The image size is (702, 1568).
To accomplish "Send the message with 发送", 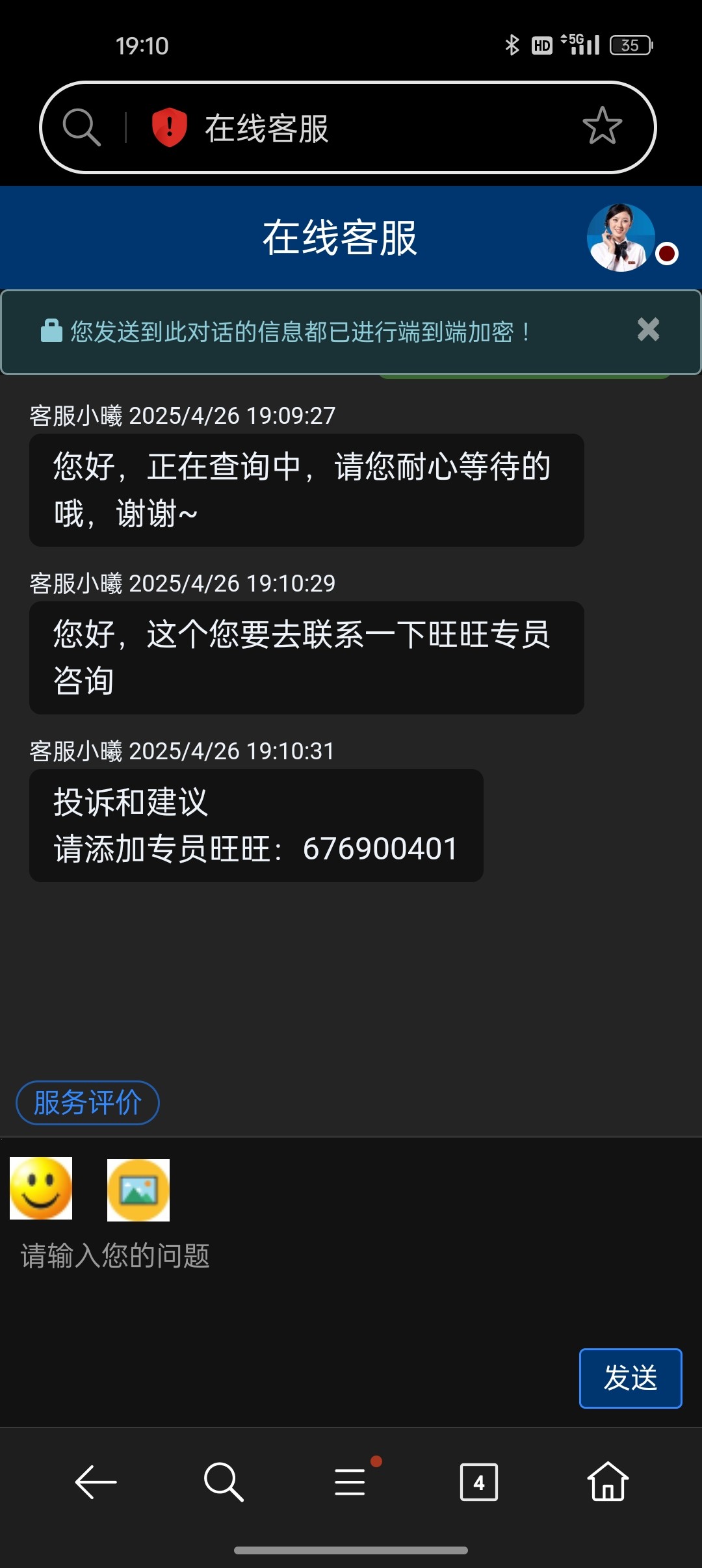I will tap(630, 1378).
